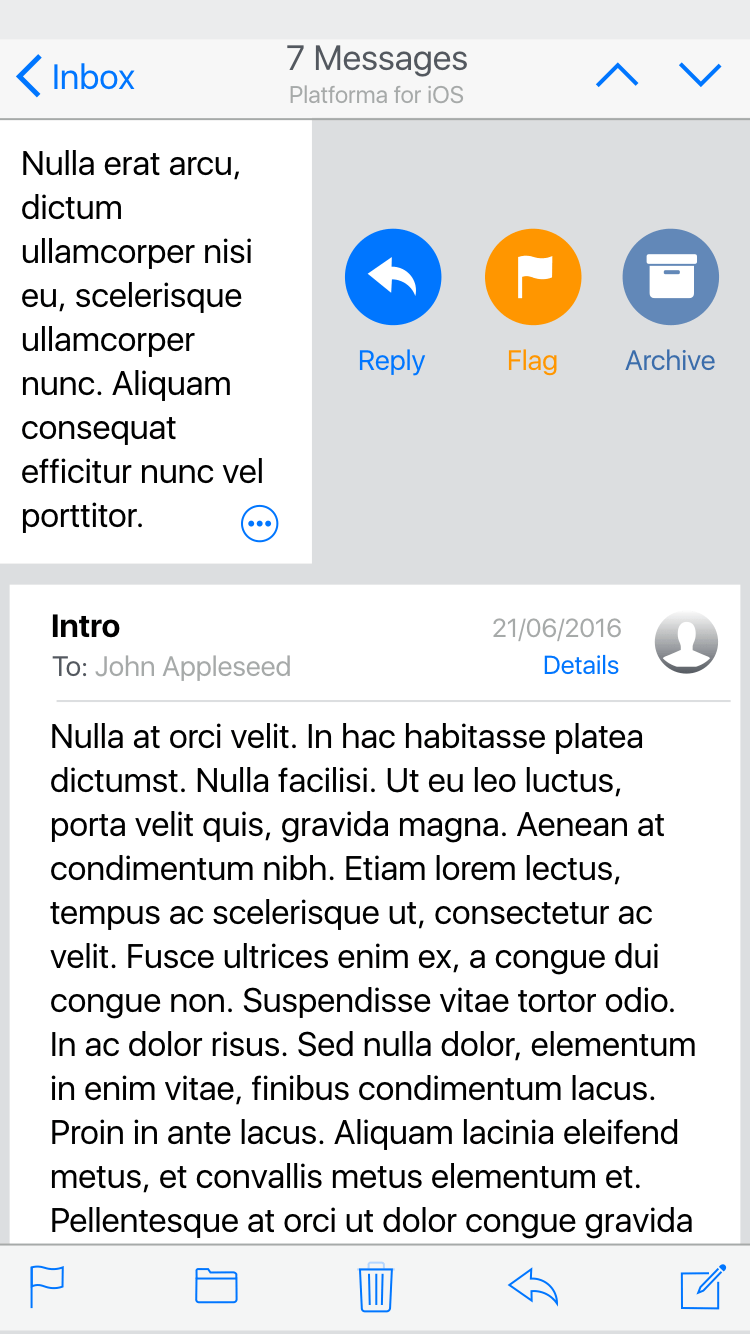Open the sender's avatar in Intro message

686,643
